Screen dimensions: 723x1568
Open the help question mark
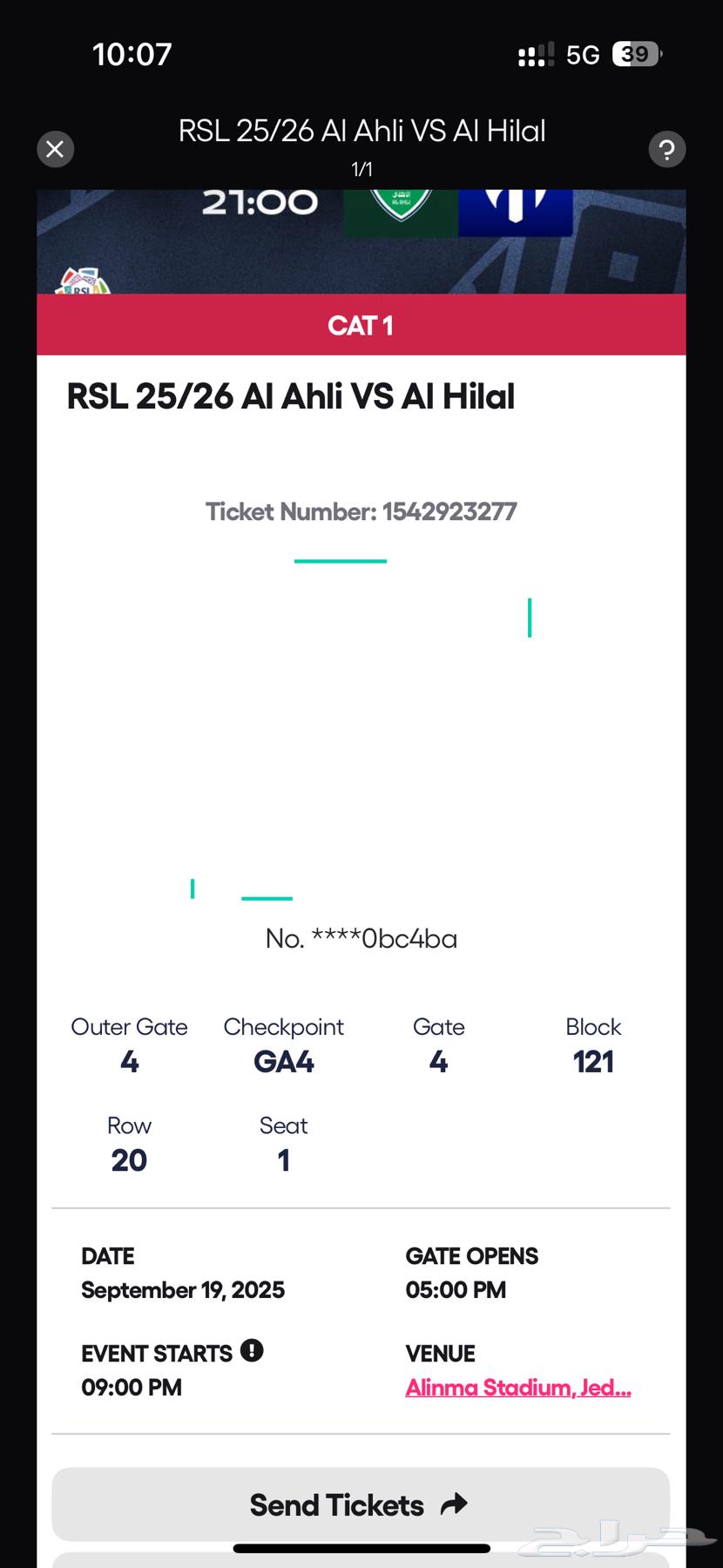coord(666,150)
